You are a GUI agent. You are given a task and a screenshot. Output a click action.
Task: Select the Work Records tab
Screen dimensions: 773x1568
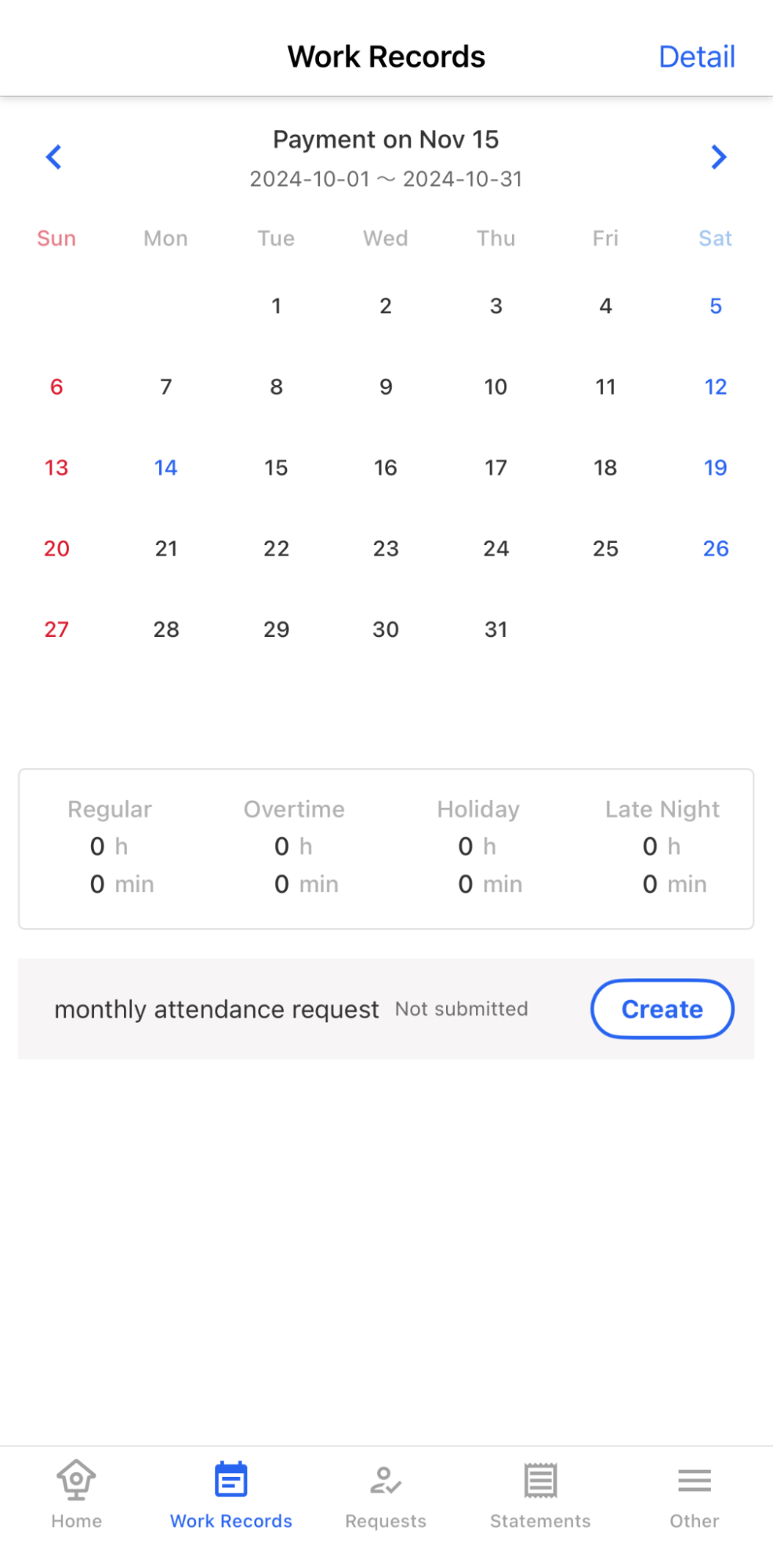pyautogui.click(x=231, y=1495)
